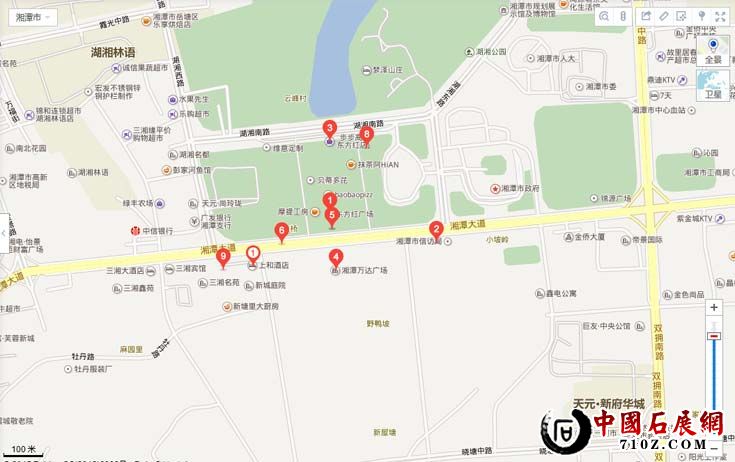Open the 湘潭市 city selector dropdown
The width and height of the screenshot is (735, 462).
(32, 17)
